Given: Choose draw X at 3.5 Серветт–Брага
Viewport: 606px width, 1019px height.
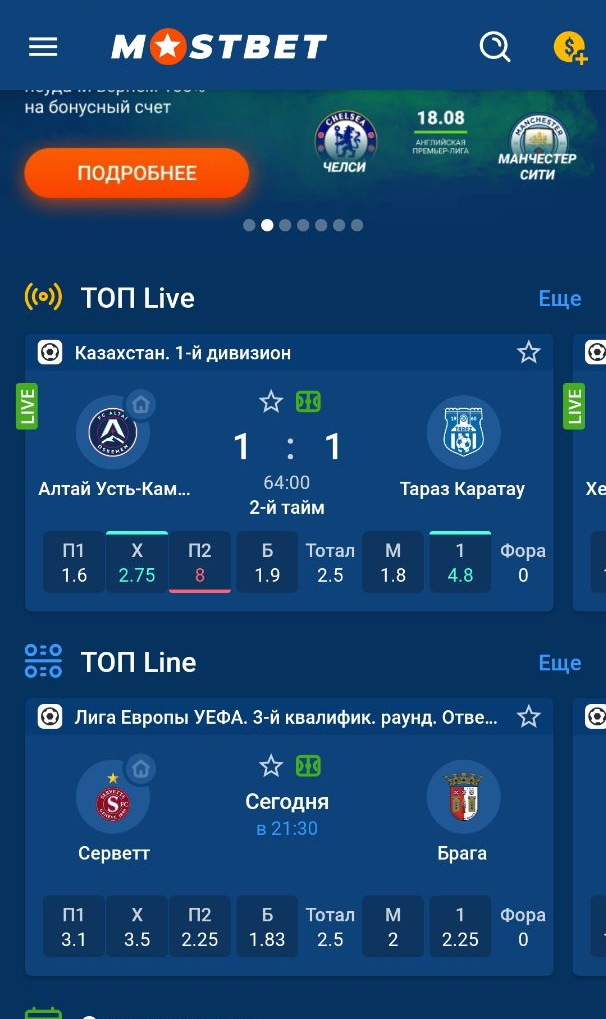Looking at the screenshot, I should 137,927.
